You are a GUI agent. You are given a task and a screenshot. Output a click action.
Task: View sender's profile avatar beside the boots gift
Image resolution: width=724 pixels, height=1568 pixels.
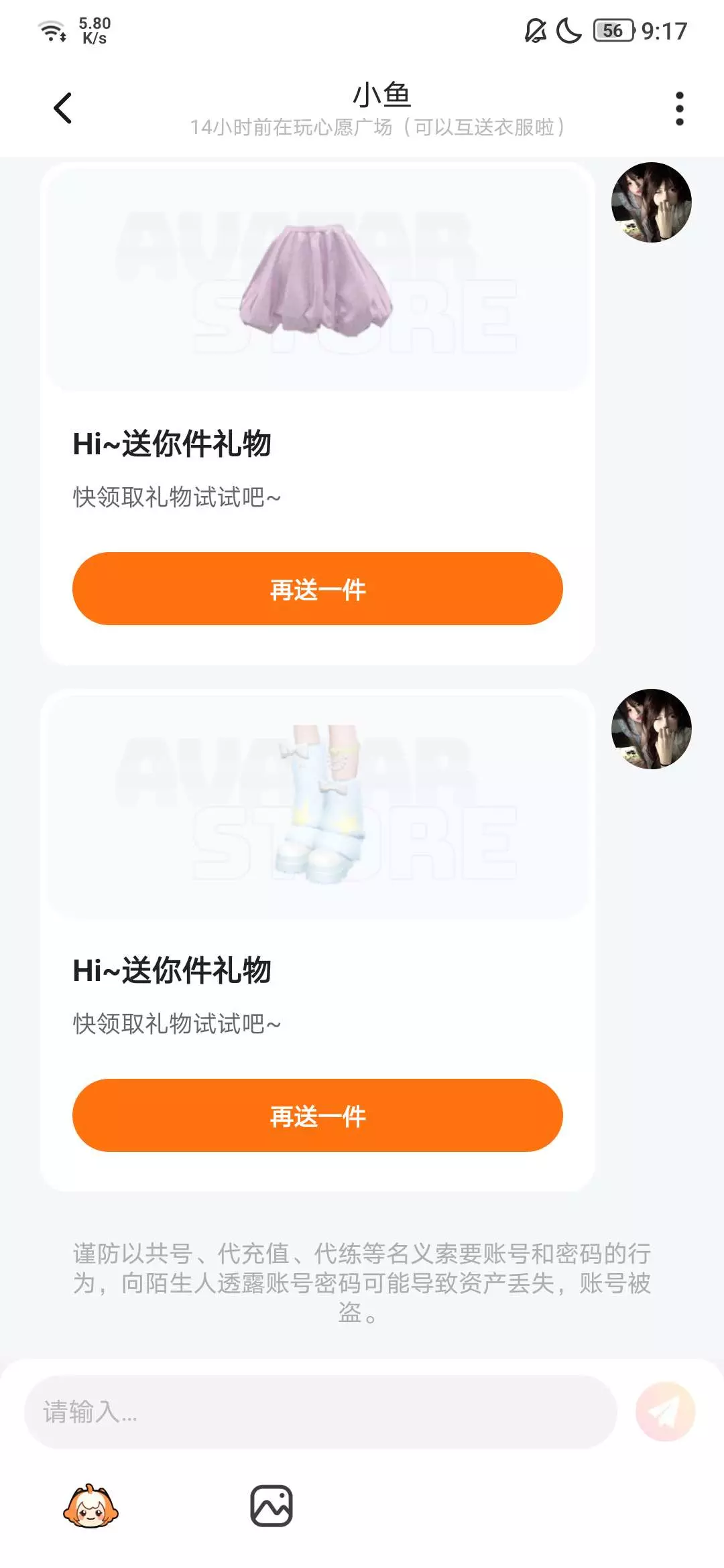[x=652, y=729]
